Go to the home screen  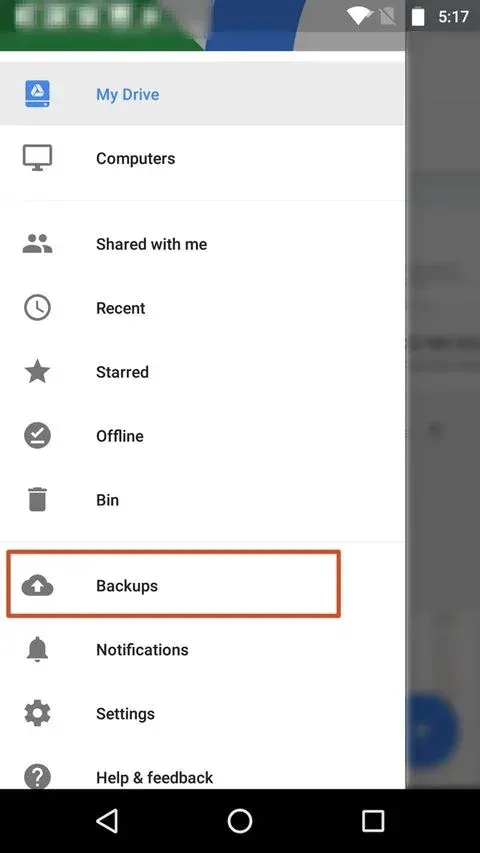point(240,820)
